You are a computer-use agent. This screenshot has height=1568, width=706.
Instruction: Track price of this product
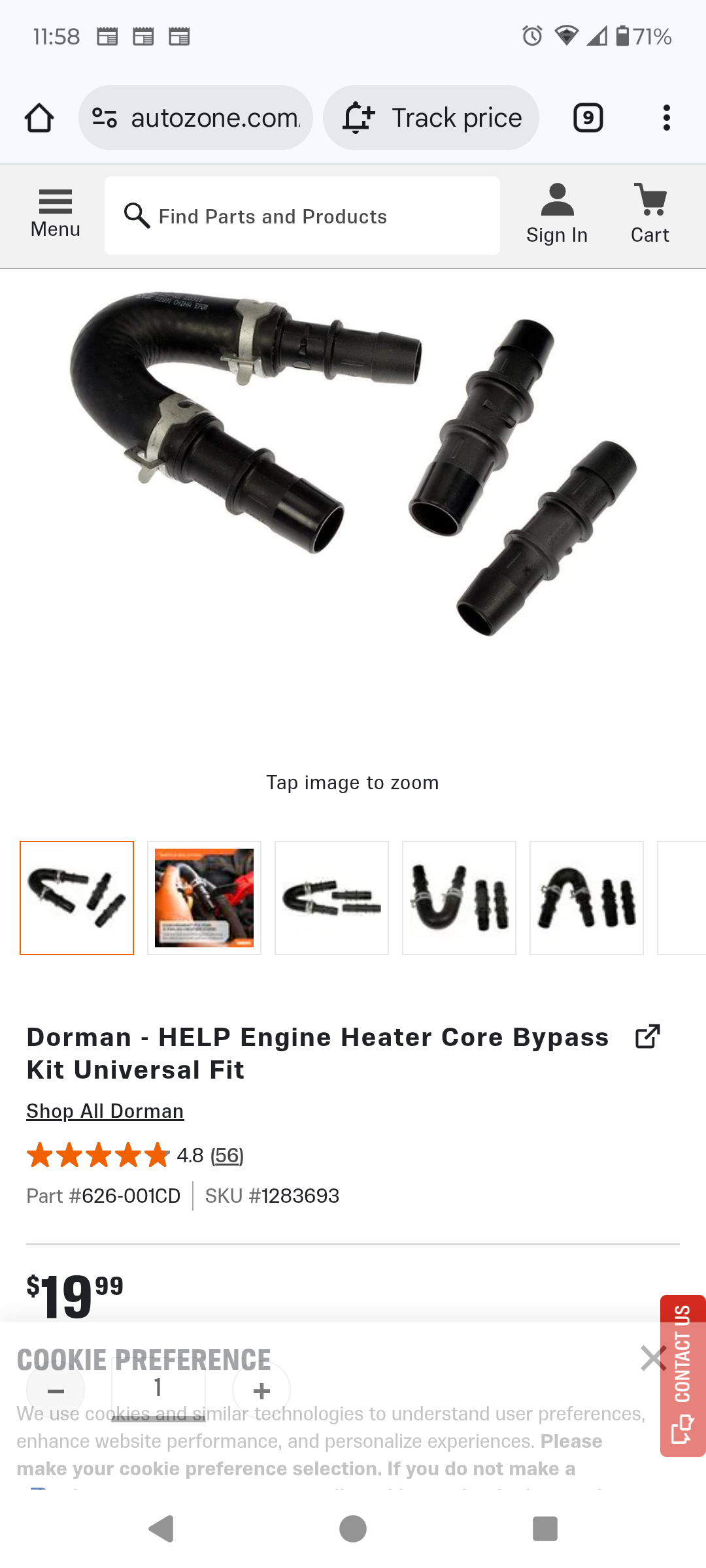tap(431, 118)
